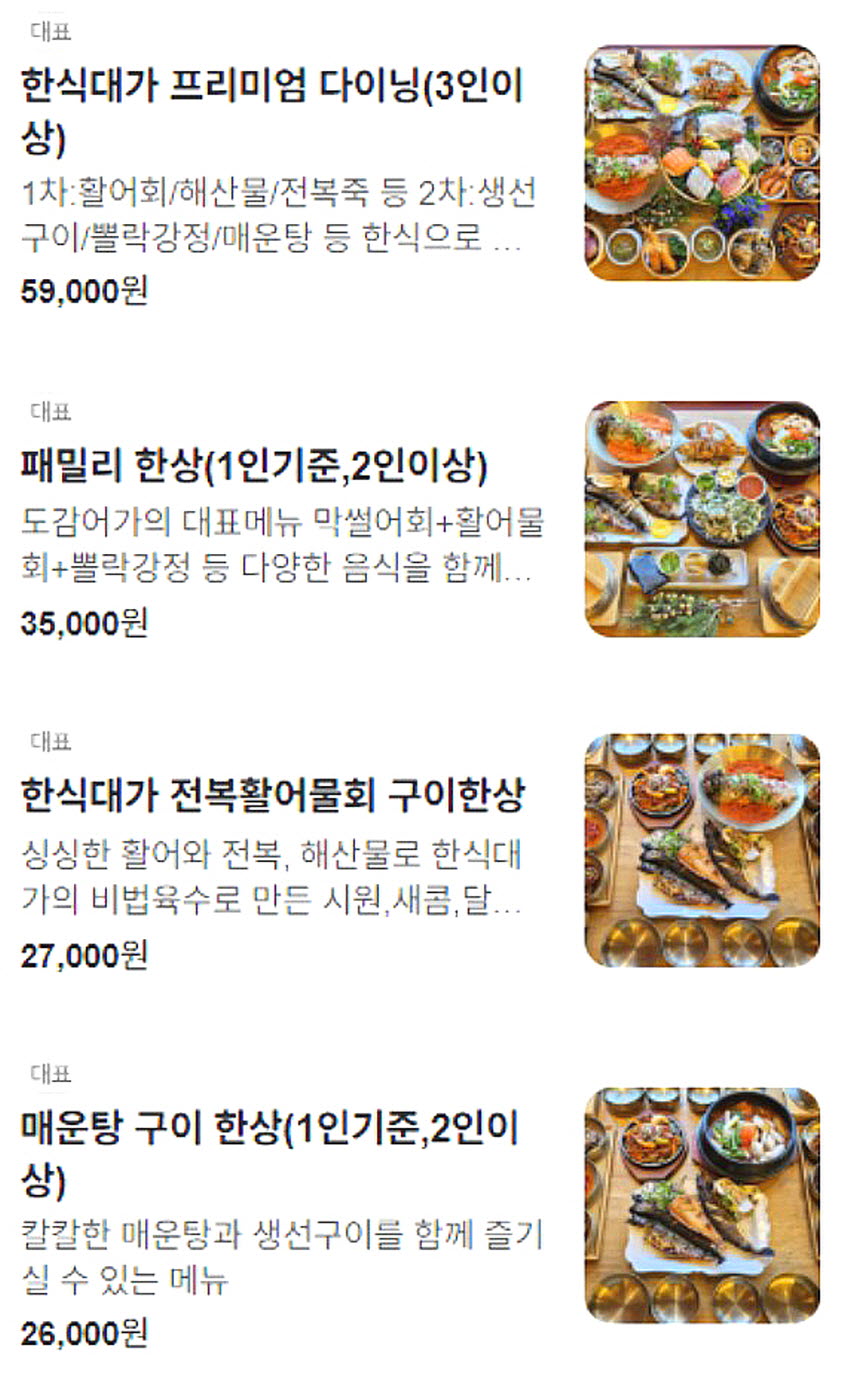Screen dimensions: 850x1375
Task: View photo of 매운탕 구이 한상
Action: click(702, 1205)
